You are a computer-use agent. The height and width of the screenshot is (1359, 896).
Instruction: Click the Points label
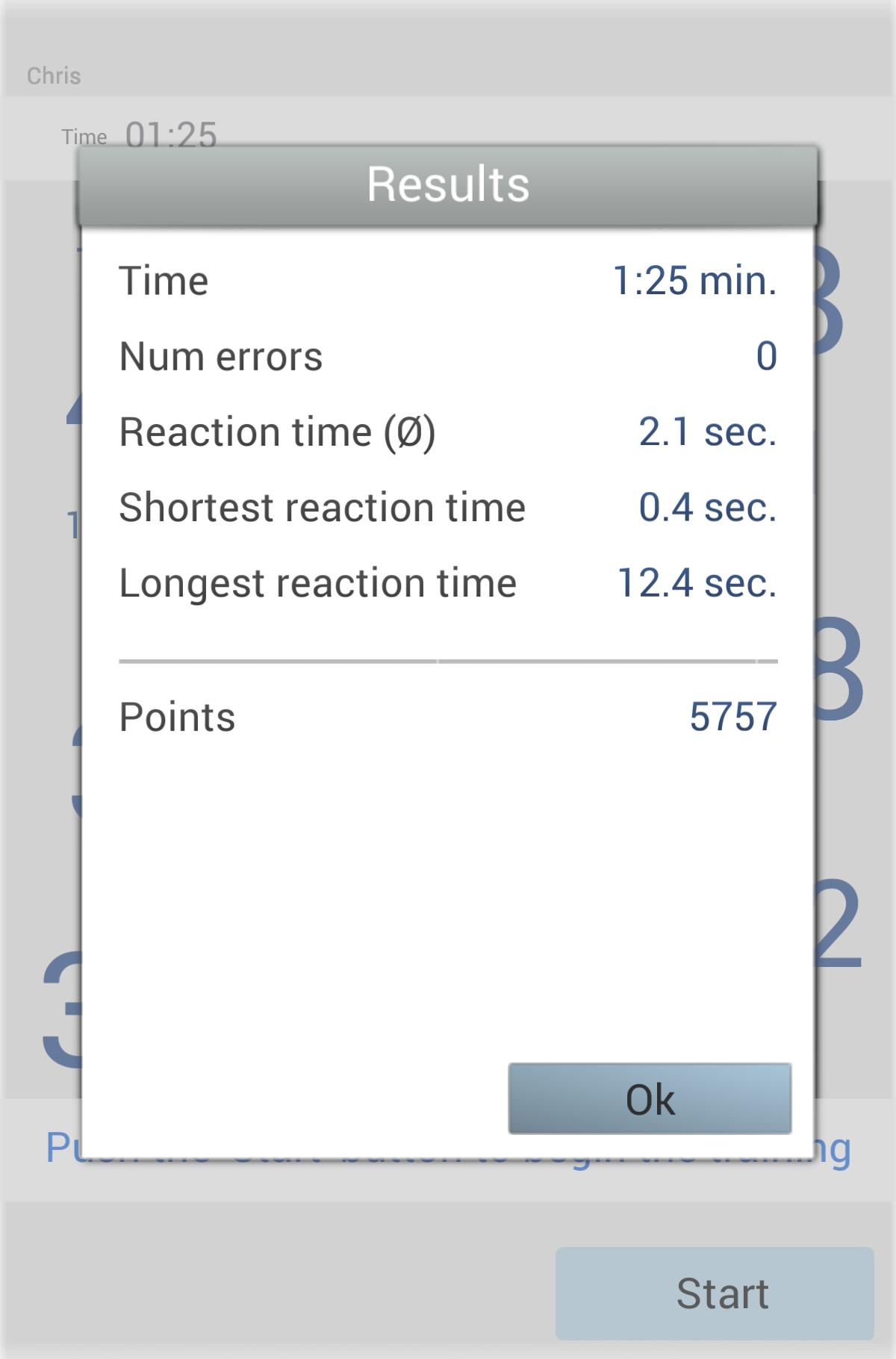click(x=177, y=717)
